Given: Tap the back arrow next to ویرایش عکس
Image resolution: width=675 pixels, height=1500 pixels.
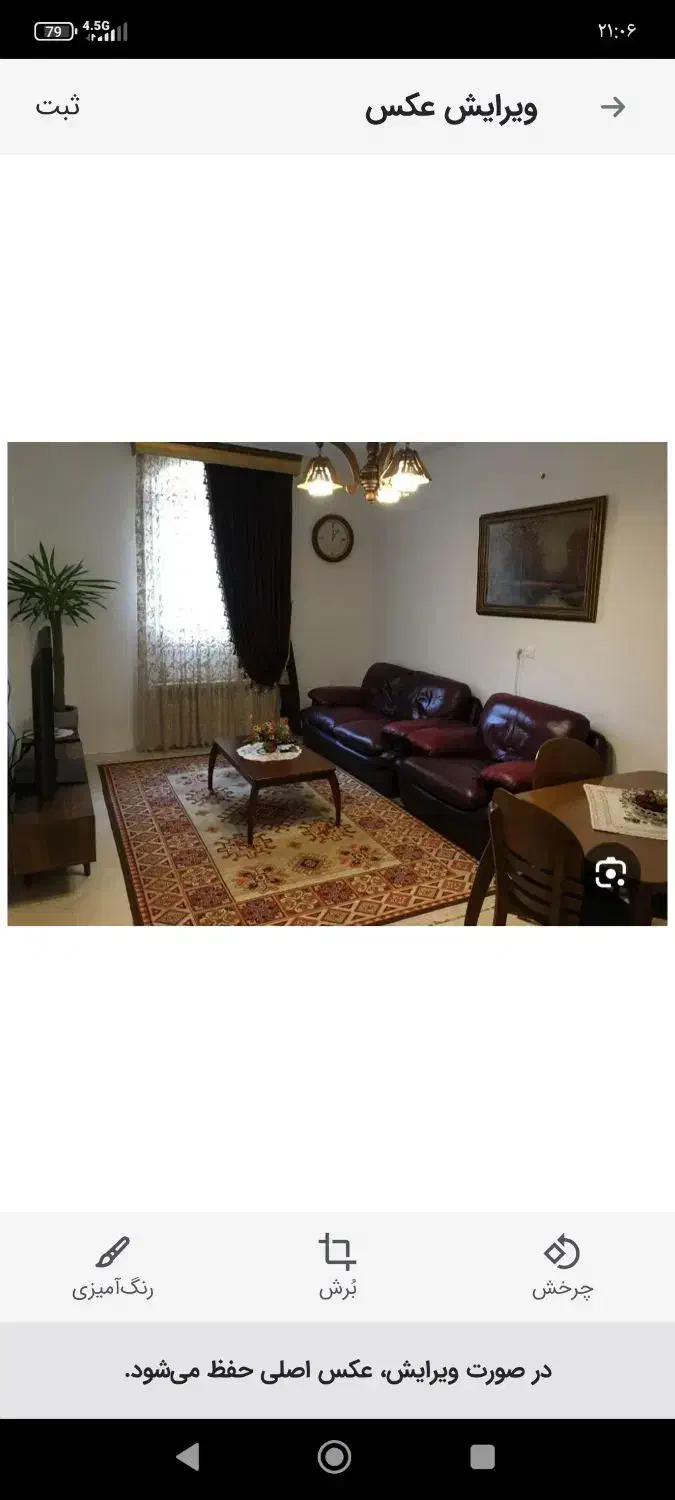Looking at the screenshot, I should click(613, 107).
